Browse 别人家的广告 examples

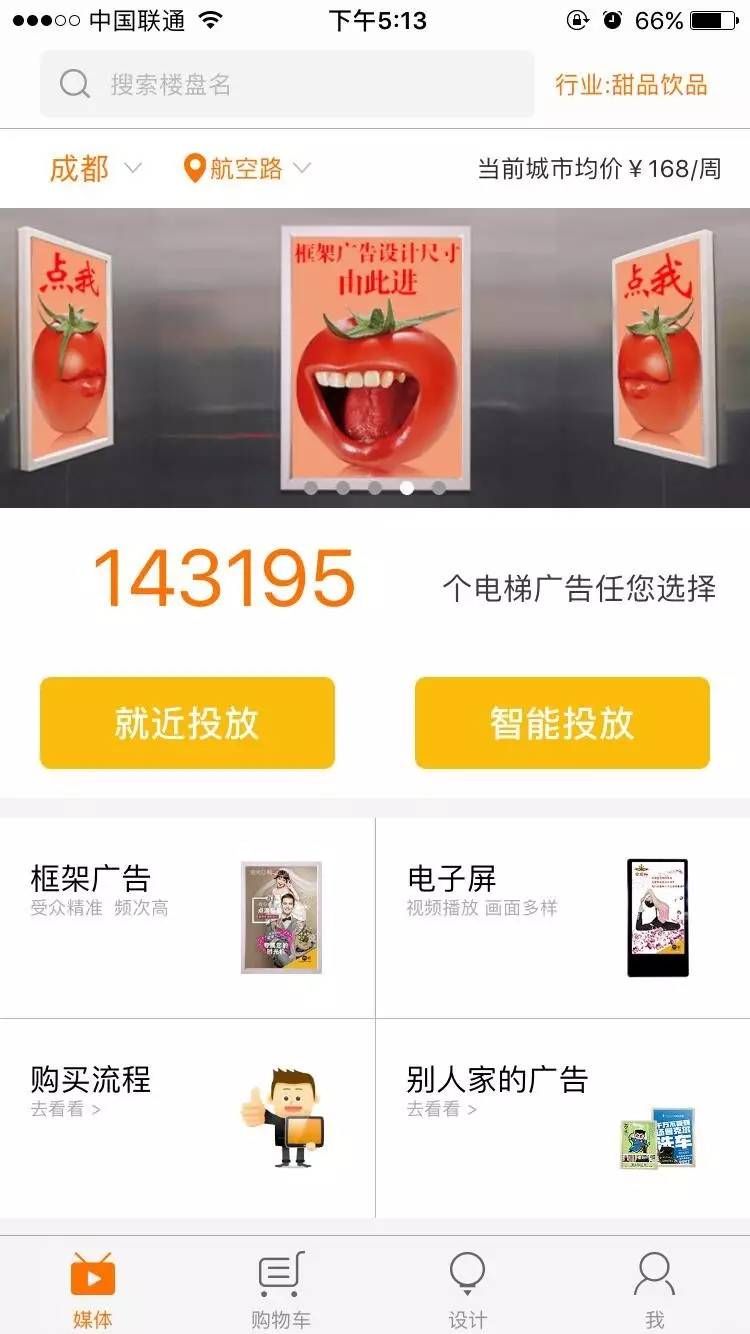(562, 1118)
